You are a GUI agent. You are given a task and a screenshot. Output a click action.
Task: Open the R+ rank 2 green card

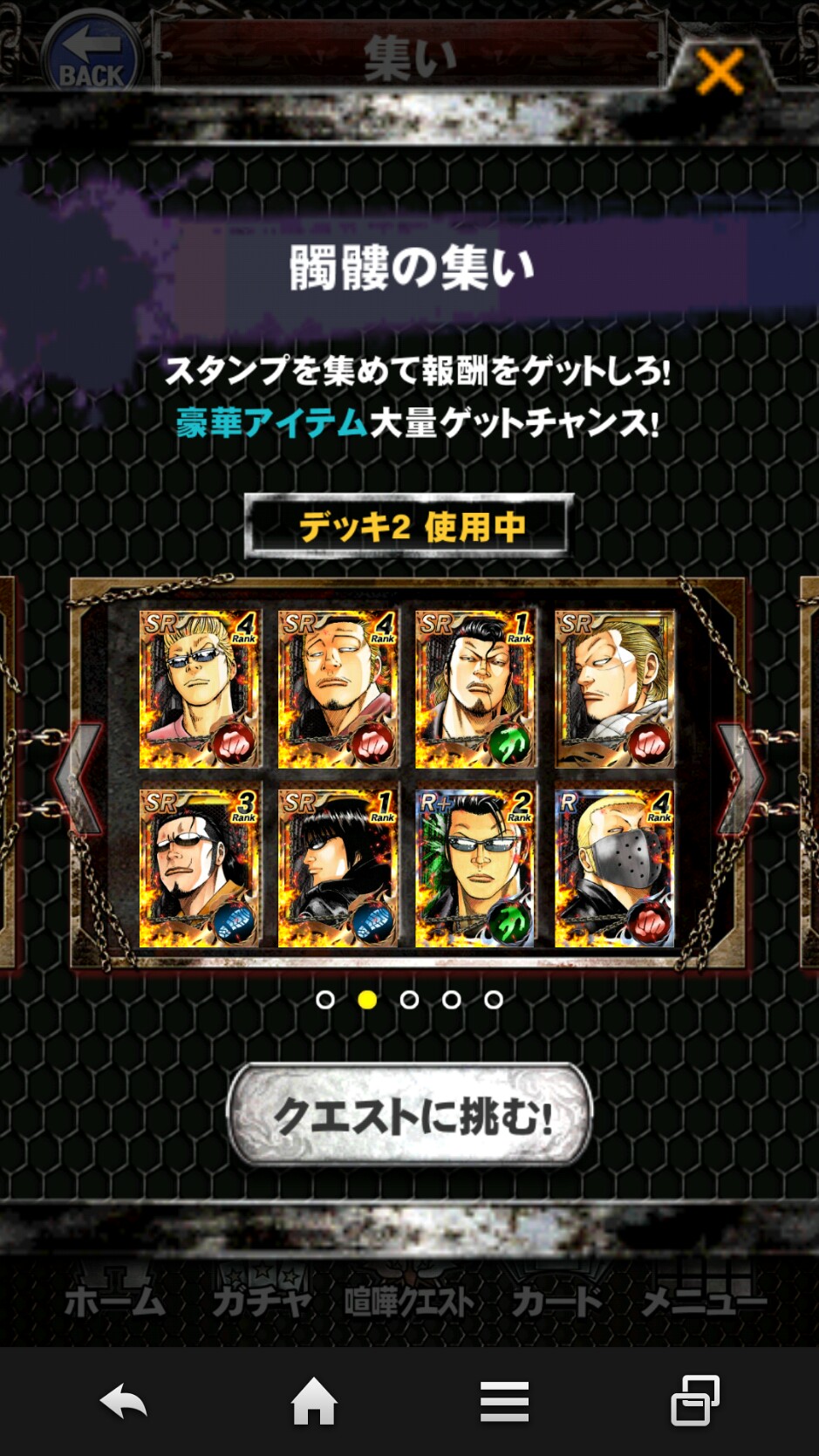pos(475,868)
